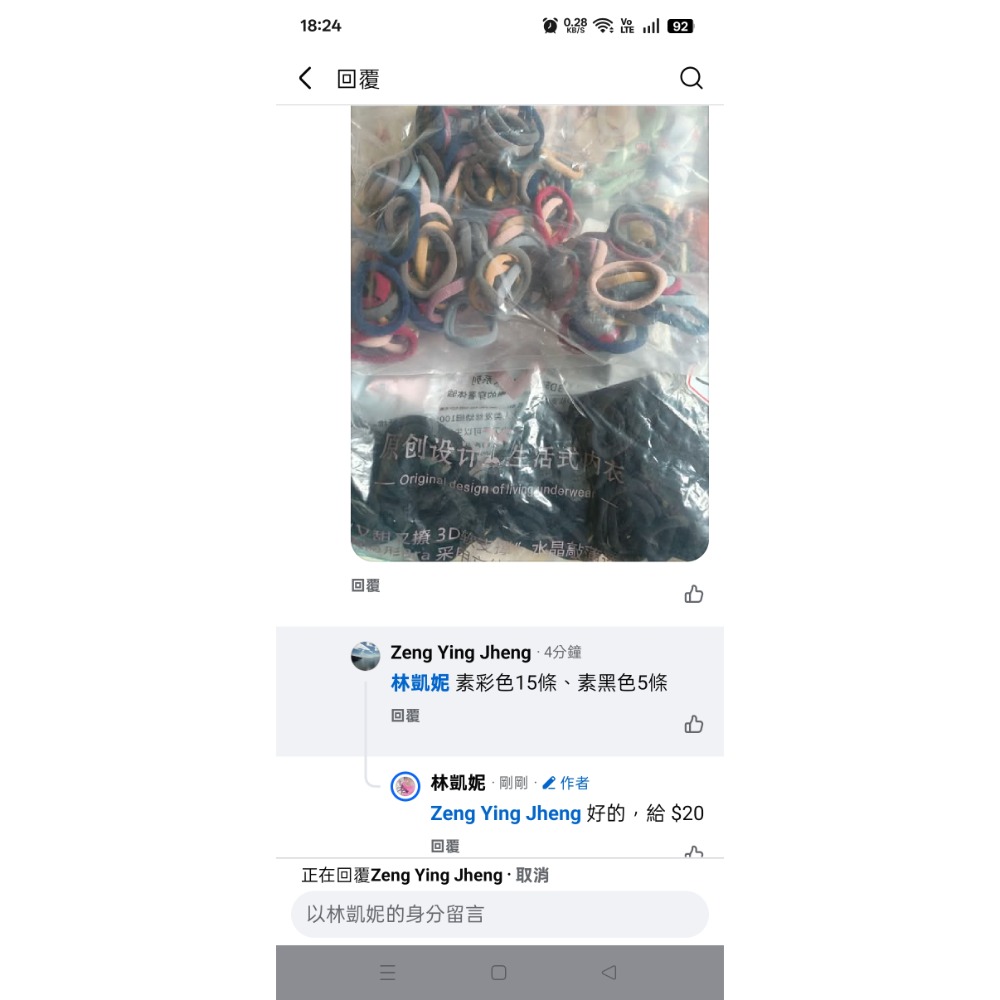
Task: Like Zeng Ying Jheng's comment
Action: click(x=693, y=724)
